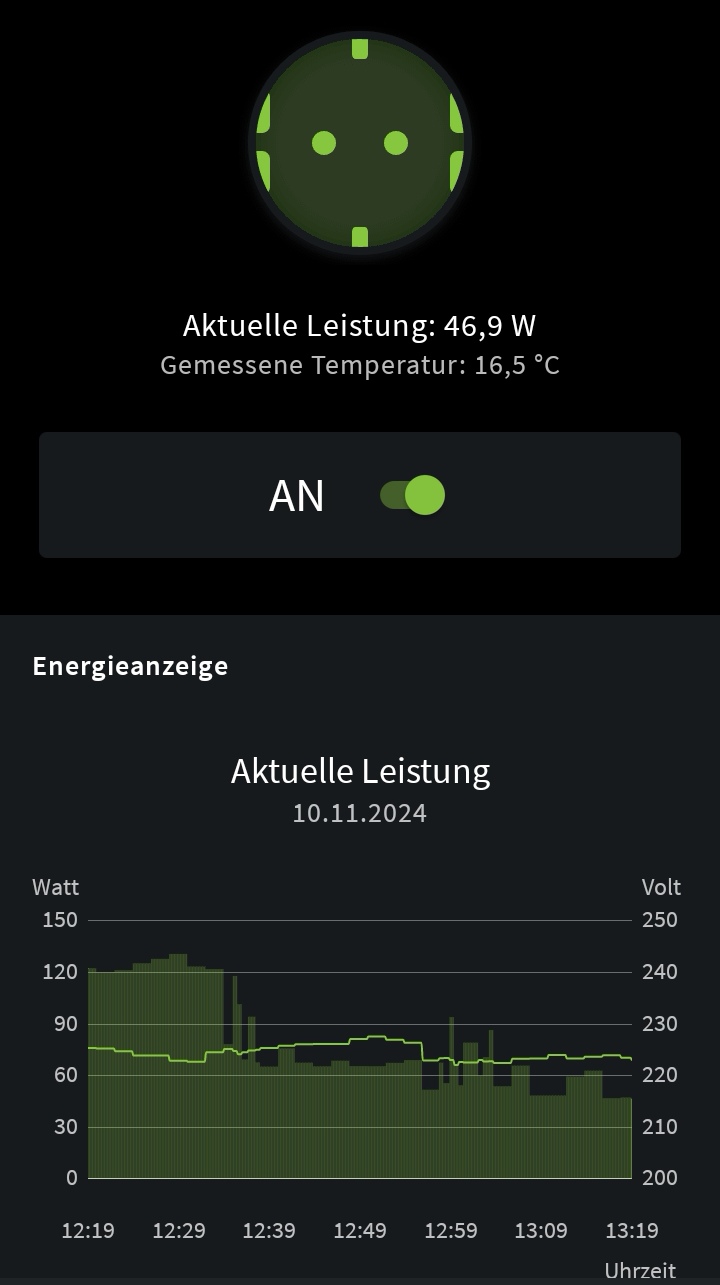Click the Aktuelle Leistung chart title
Image resolution: width=720 pixels, height=1285 pixels.
coord(360,771)
